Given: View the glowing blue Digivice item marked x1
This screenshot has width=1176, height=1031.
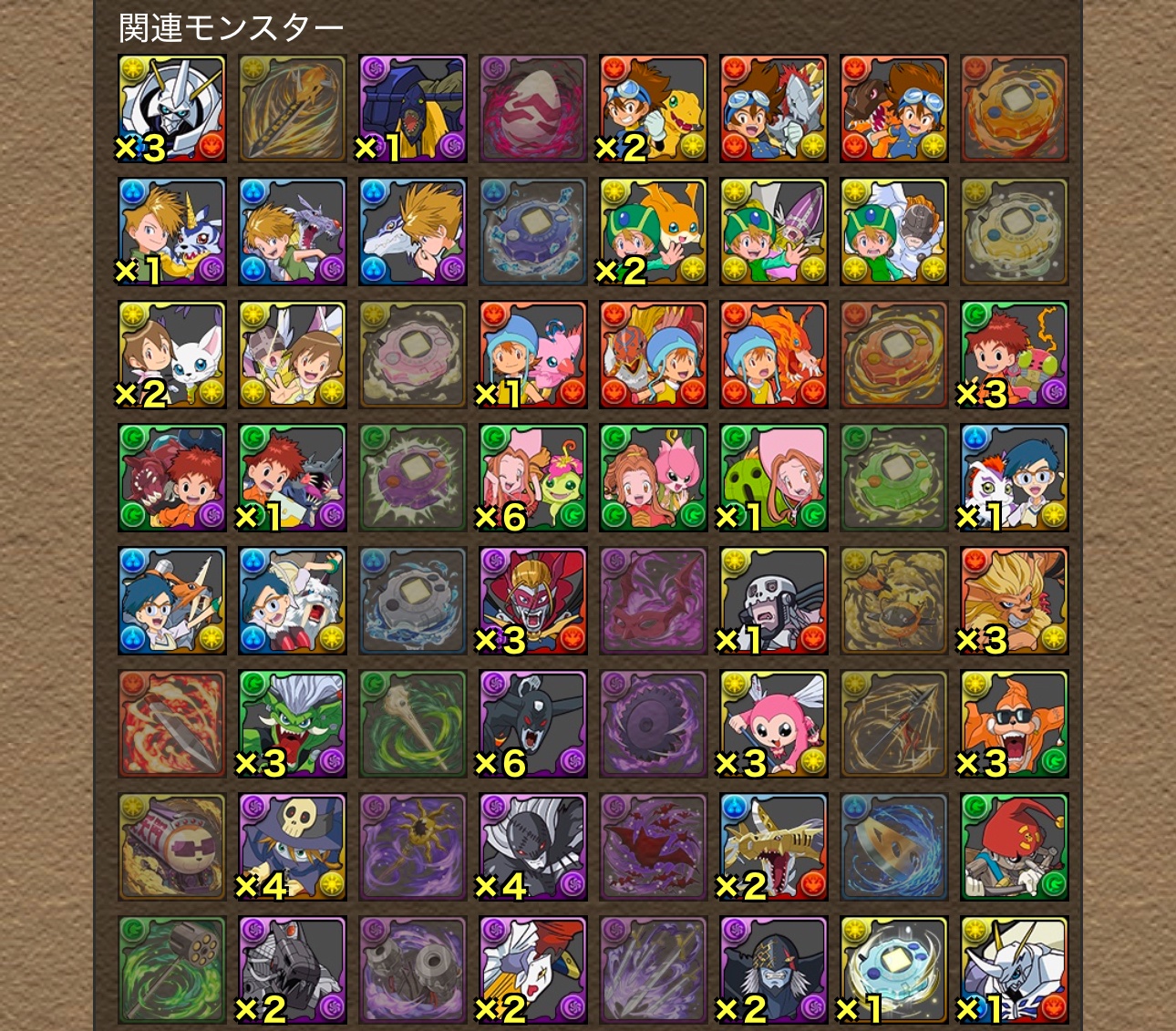Looking at the screenshot, I should tap(893, 969).
